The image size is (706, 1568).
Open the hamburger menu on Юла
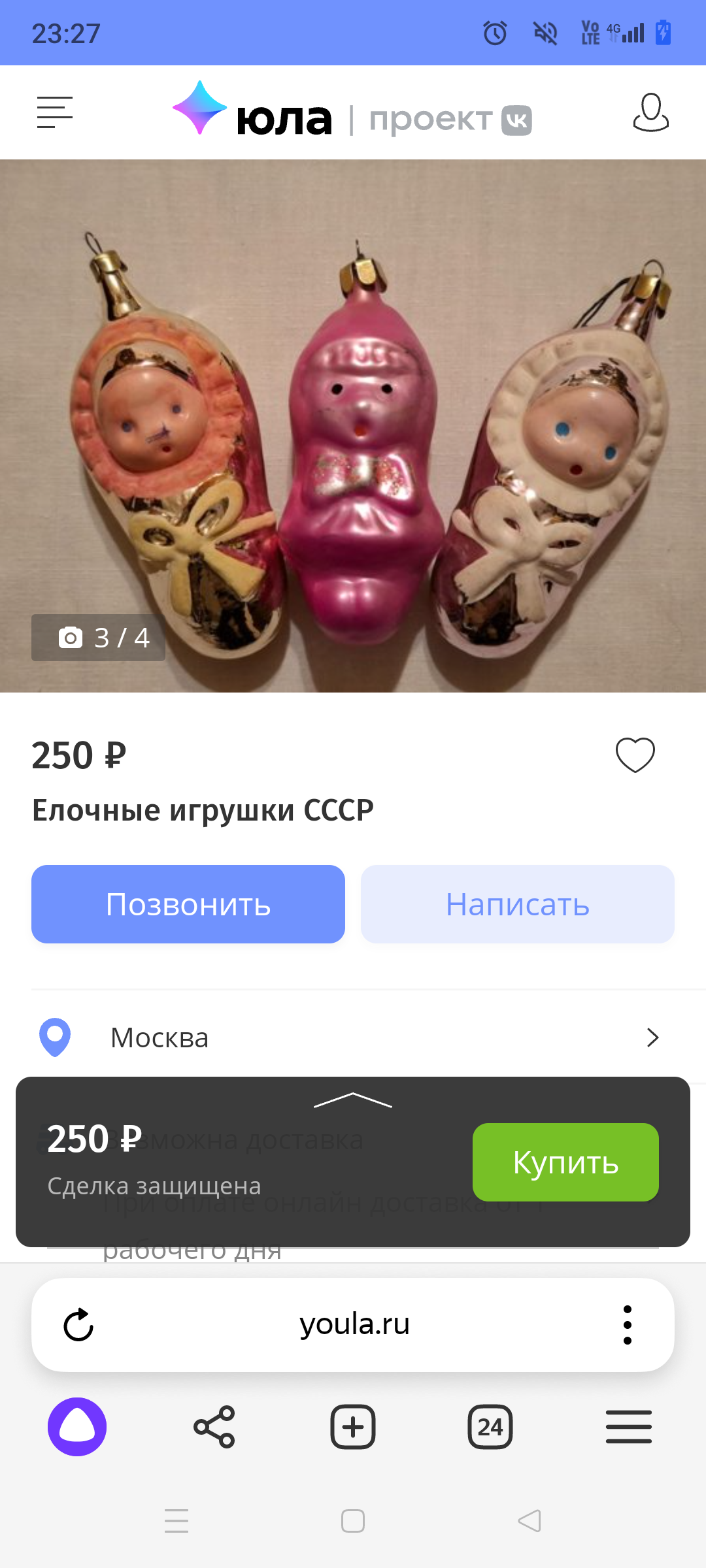(54, 112)
